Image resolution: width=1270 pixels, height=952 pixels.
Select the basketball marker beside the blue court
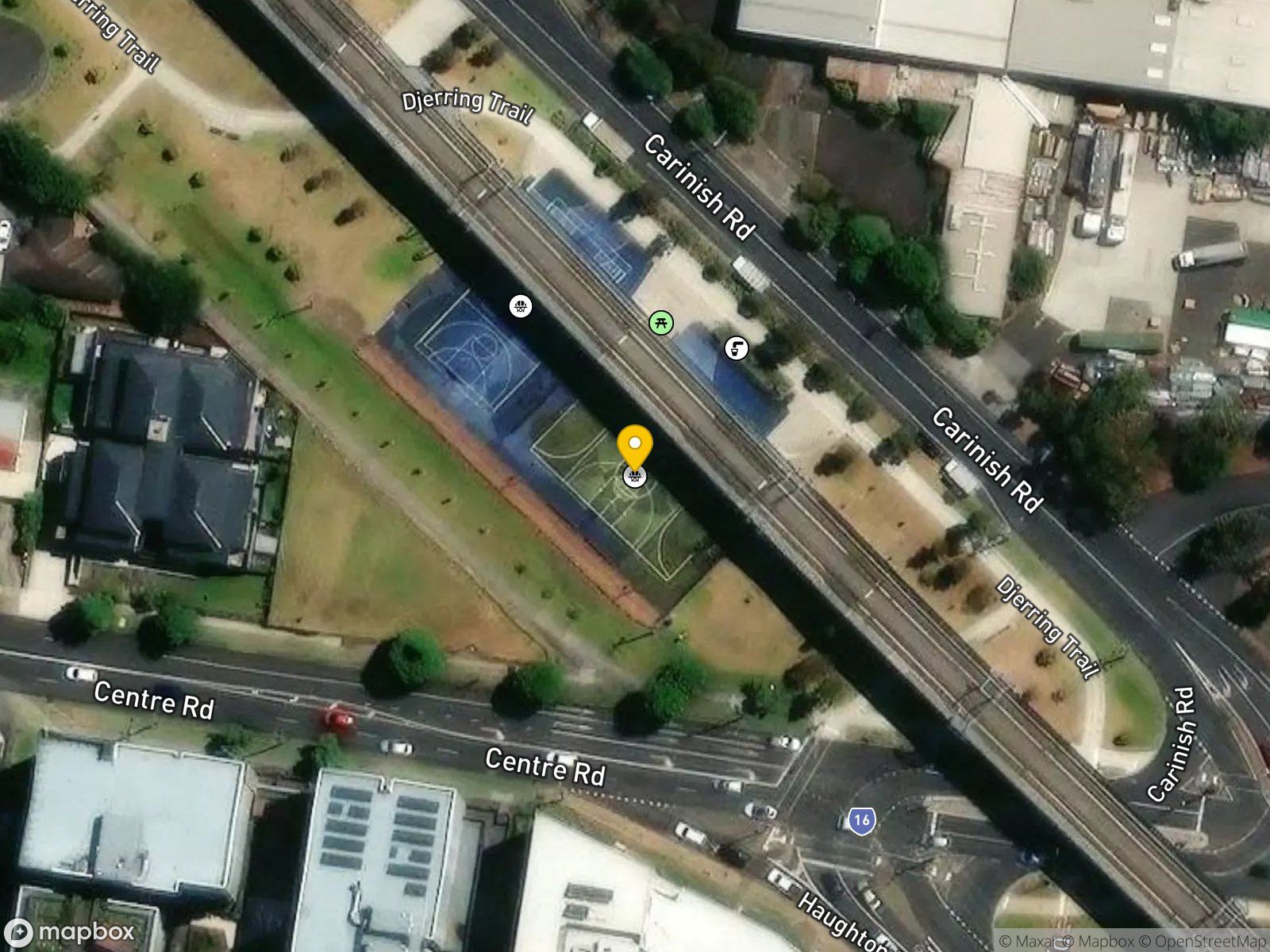point(520,305)
